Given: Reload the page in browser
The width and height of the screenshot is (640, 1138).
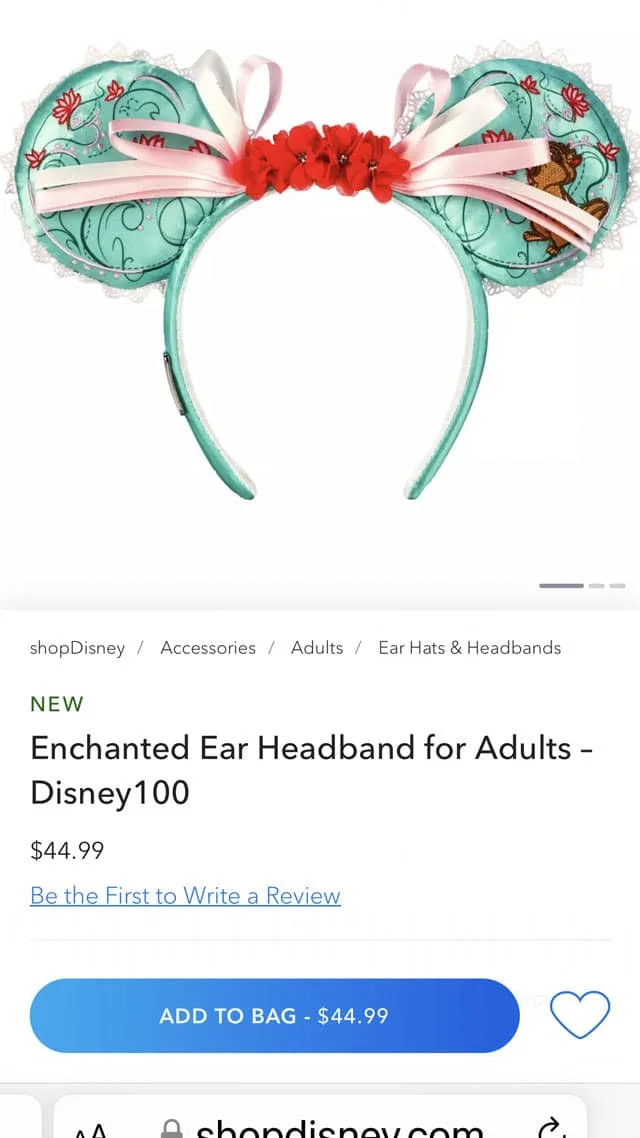Looking at the screenshot, I should pyautogui.click(x=553, y=1128).
